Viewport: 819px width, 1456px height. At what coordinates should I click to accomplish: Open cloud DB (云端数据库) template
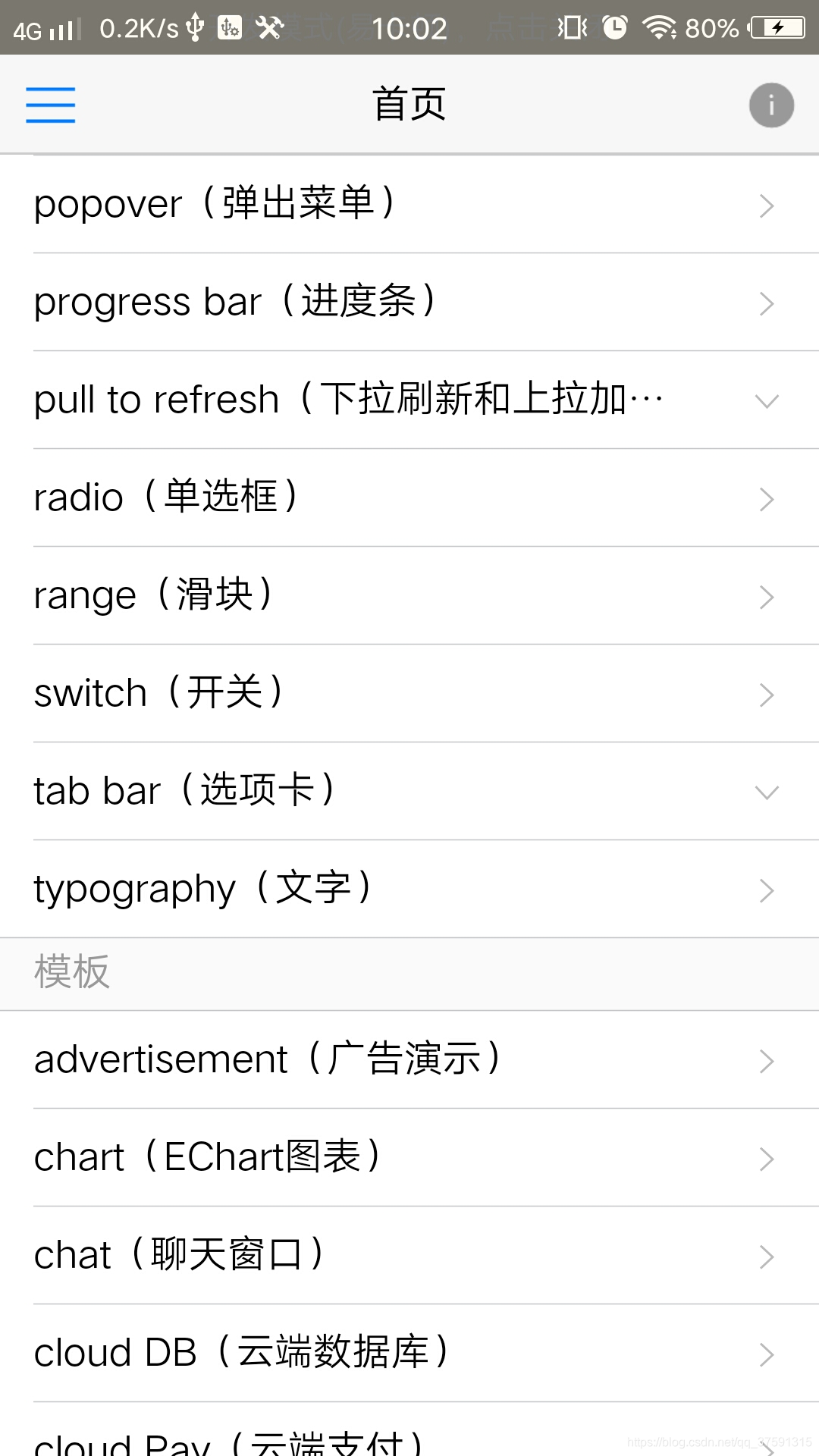(409, 1354)
